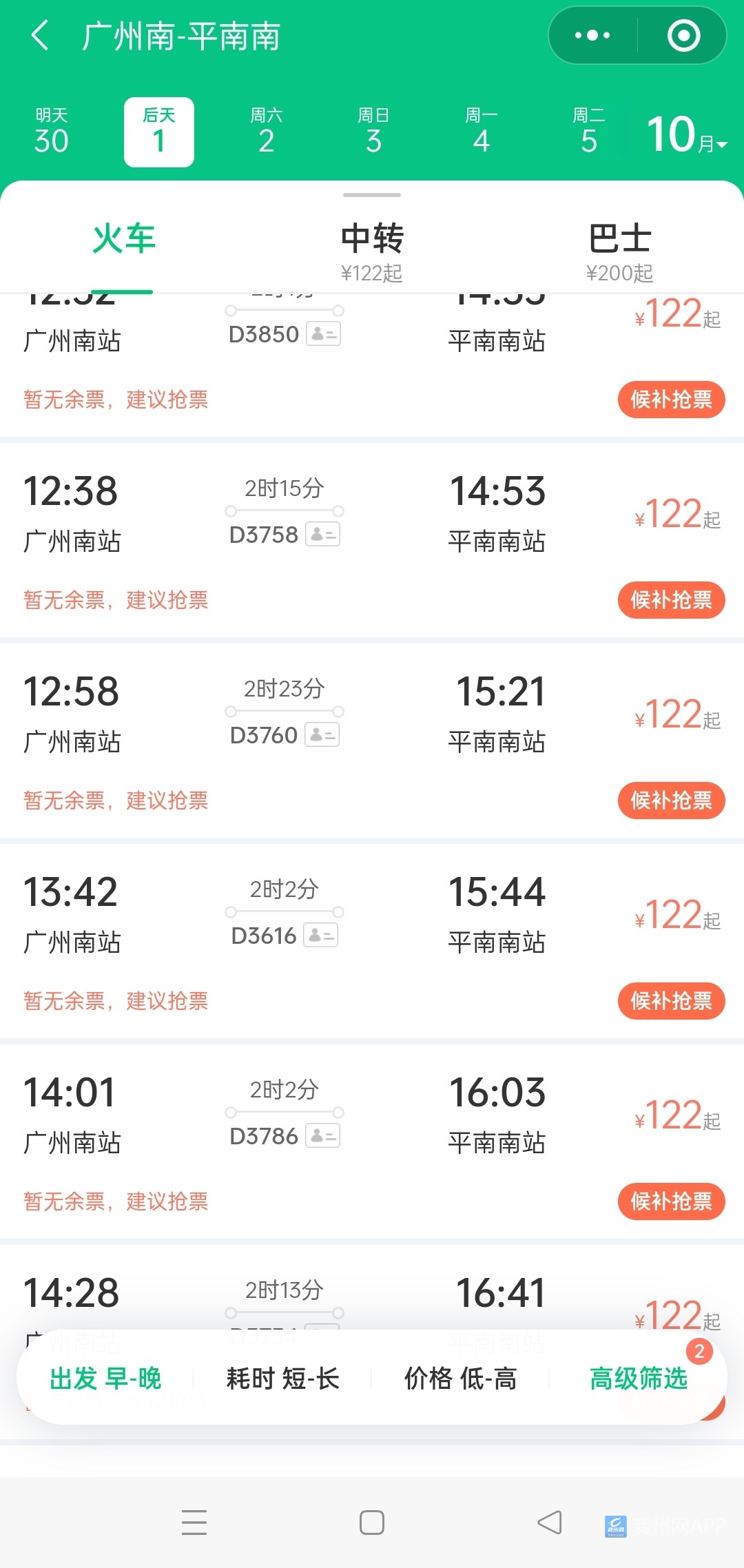Viewport: 744px width, 1568px height.
Task: Tap 候补抢票 for train D3760
Action: (x=671, y=801)
